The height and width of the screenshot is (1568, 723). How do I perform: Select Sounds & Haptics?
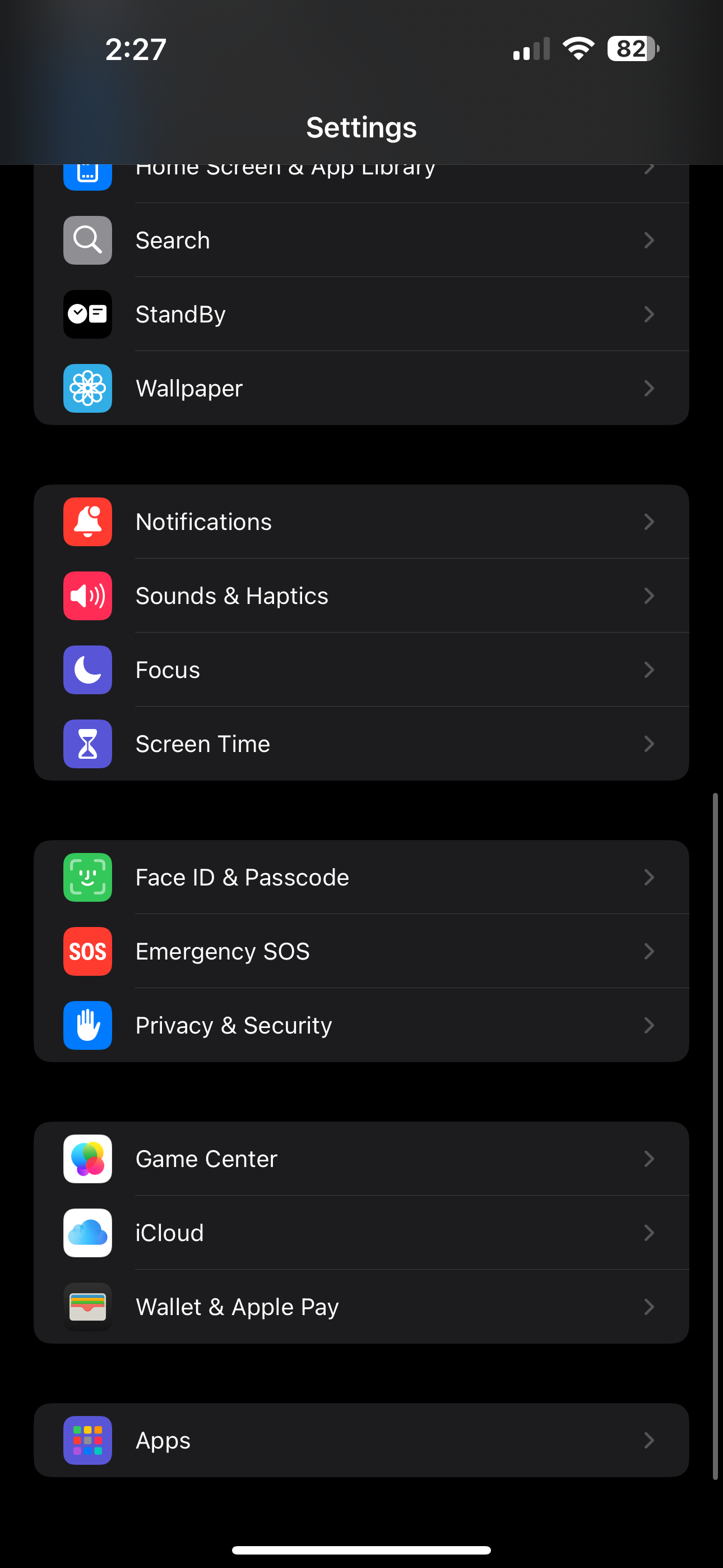click(361, 596)
